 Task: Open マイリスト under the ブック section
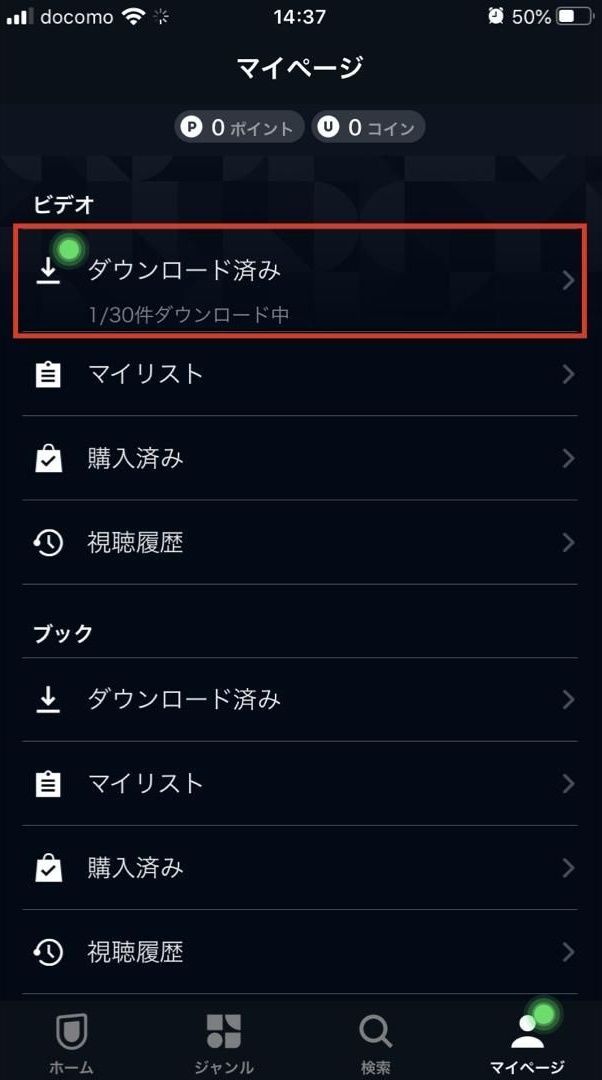[300, 783]
